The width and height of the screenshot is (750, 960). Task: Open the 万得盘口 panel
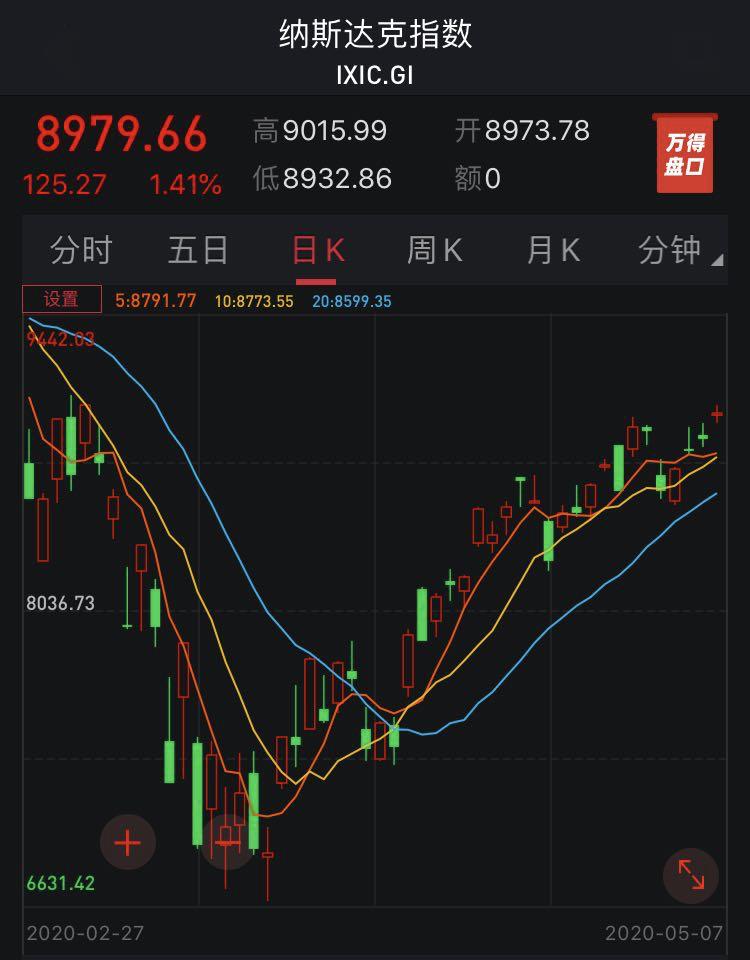[685, 154]
